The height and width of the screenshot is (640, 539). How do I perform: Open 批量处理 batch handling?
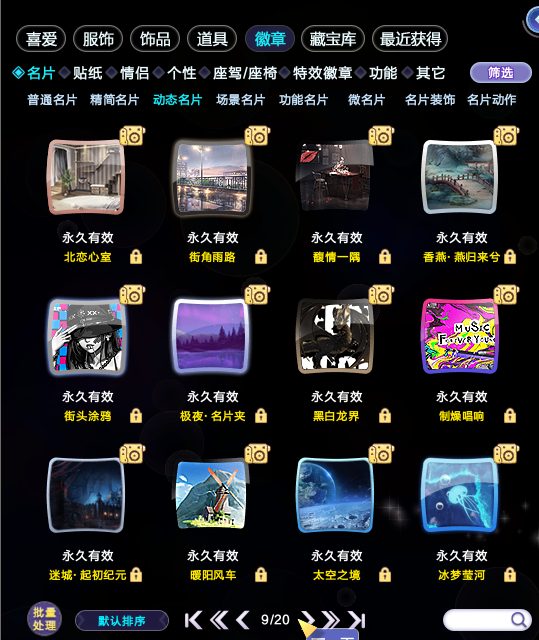44,619
